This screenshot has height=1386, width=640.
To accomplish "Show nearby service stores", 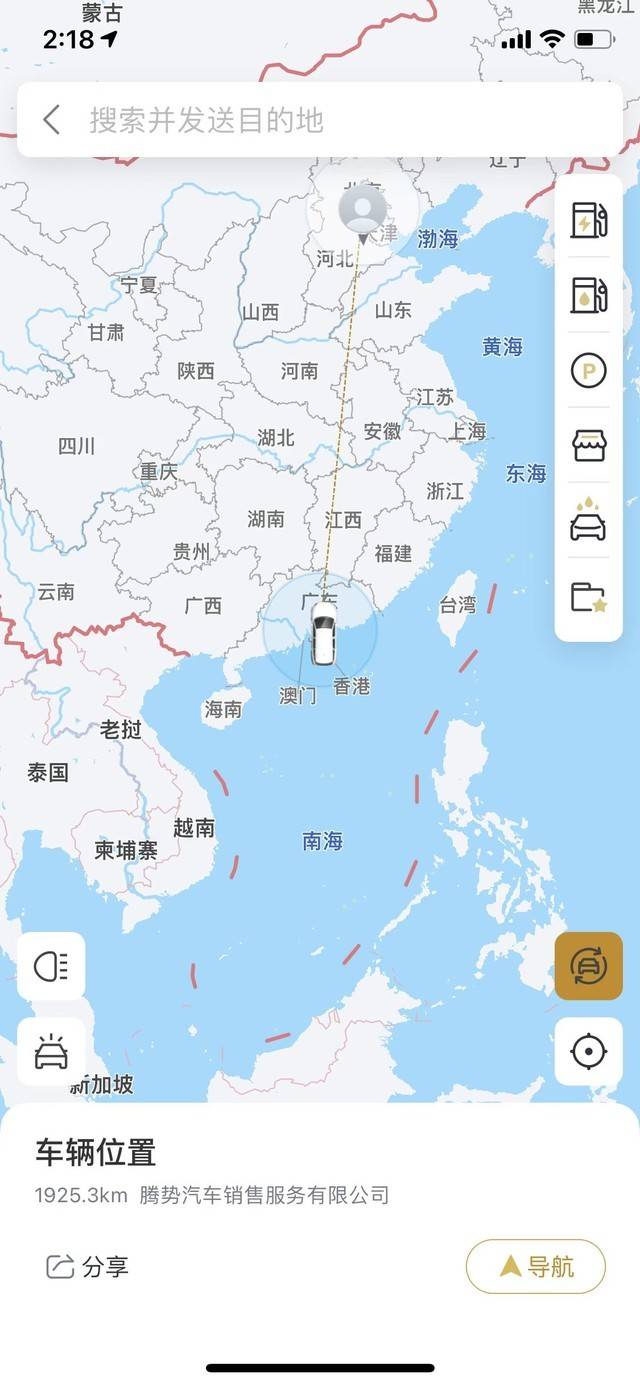I will (x=589, y=446).
